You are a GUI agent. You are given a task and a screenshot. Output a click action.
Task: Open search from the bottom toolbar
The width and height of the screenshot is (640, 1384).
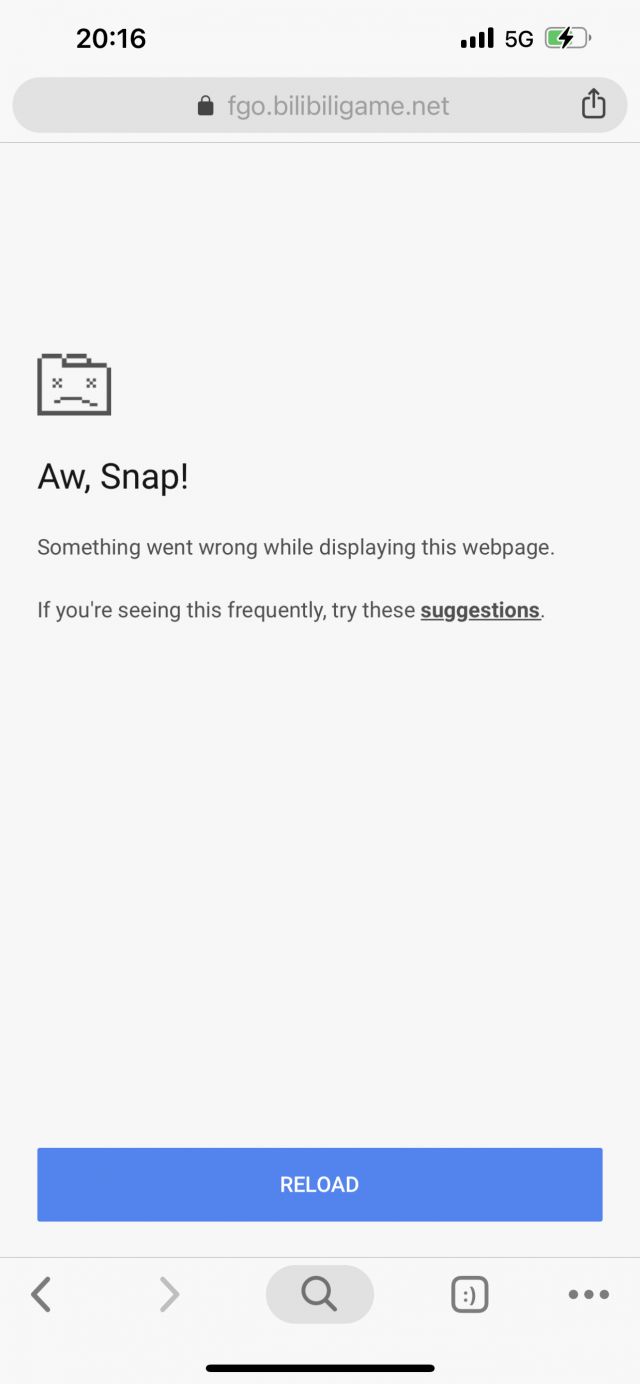point(319,1294)
